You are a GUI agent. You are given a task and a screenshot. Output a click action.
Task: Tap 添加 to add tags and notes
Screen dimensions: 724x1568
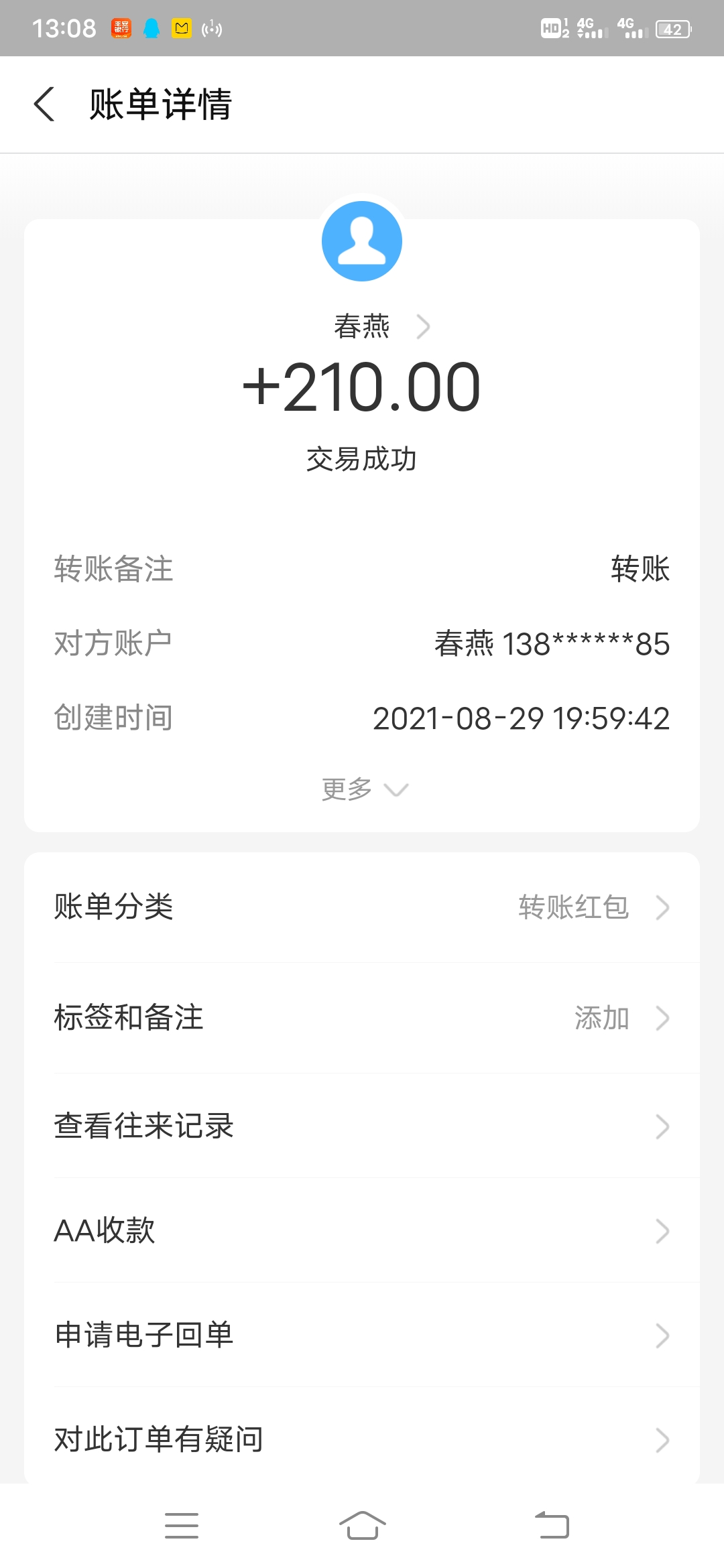click(603, 1019)
